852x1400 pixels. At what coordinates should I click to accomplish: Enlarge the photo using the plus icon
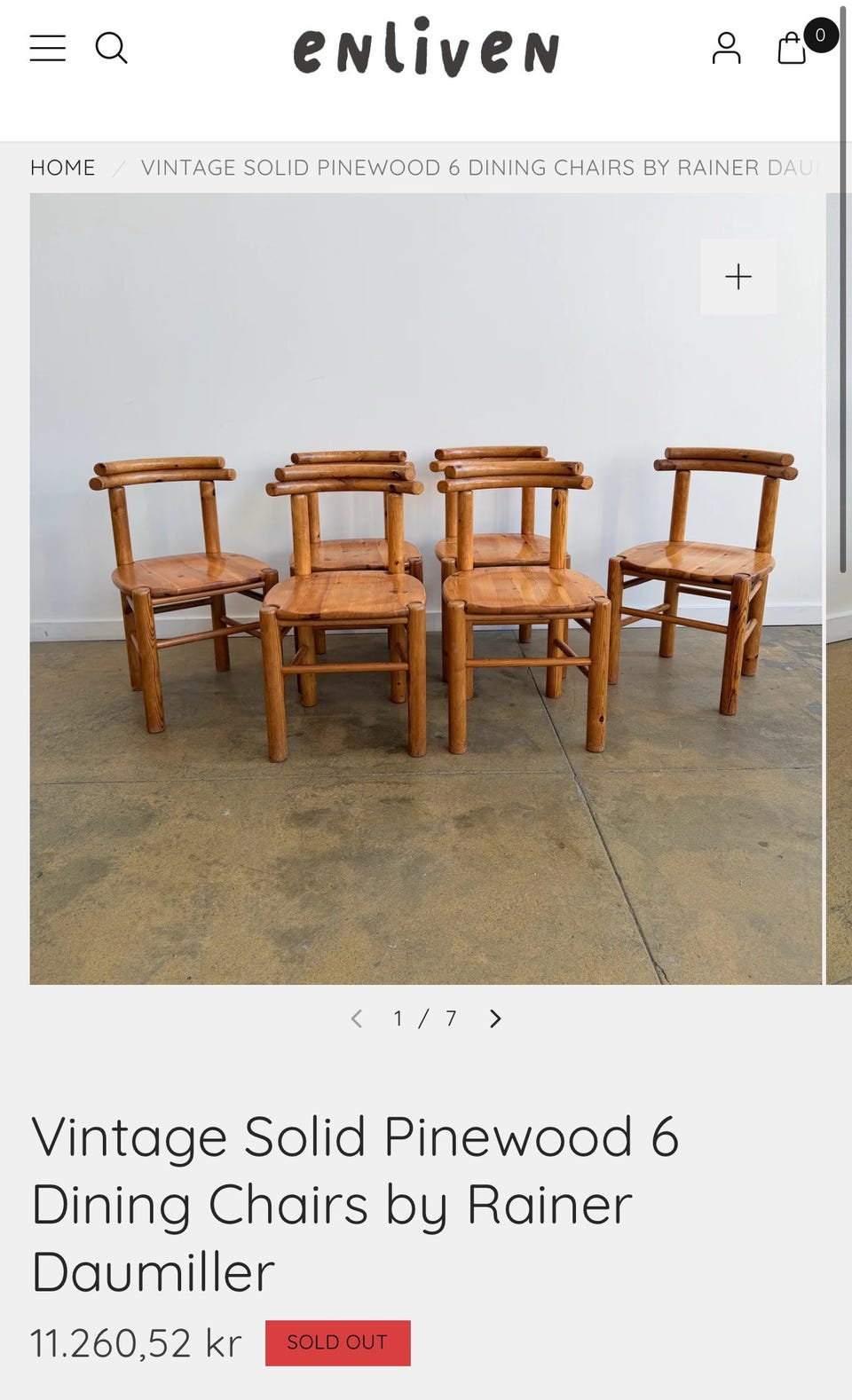pyautogui.click(x=738, y=276)
